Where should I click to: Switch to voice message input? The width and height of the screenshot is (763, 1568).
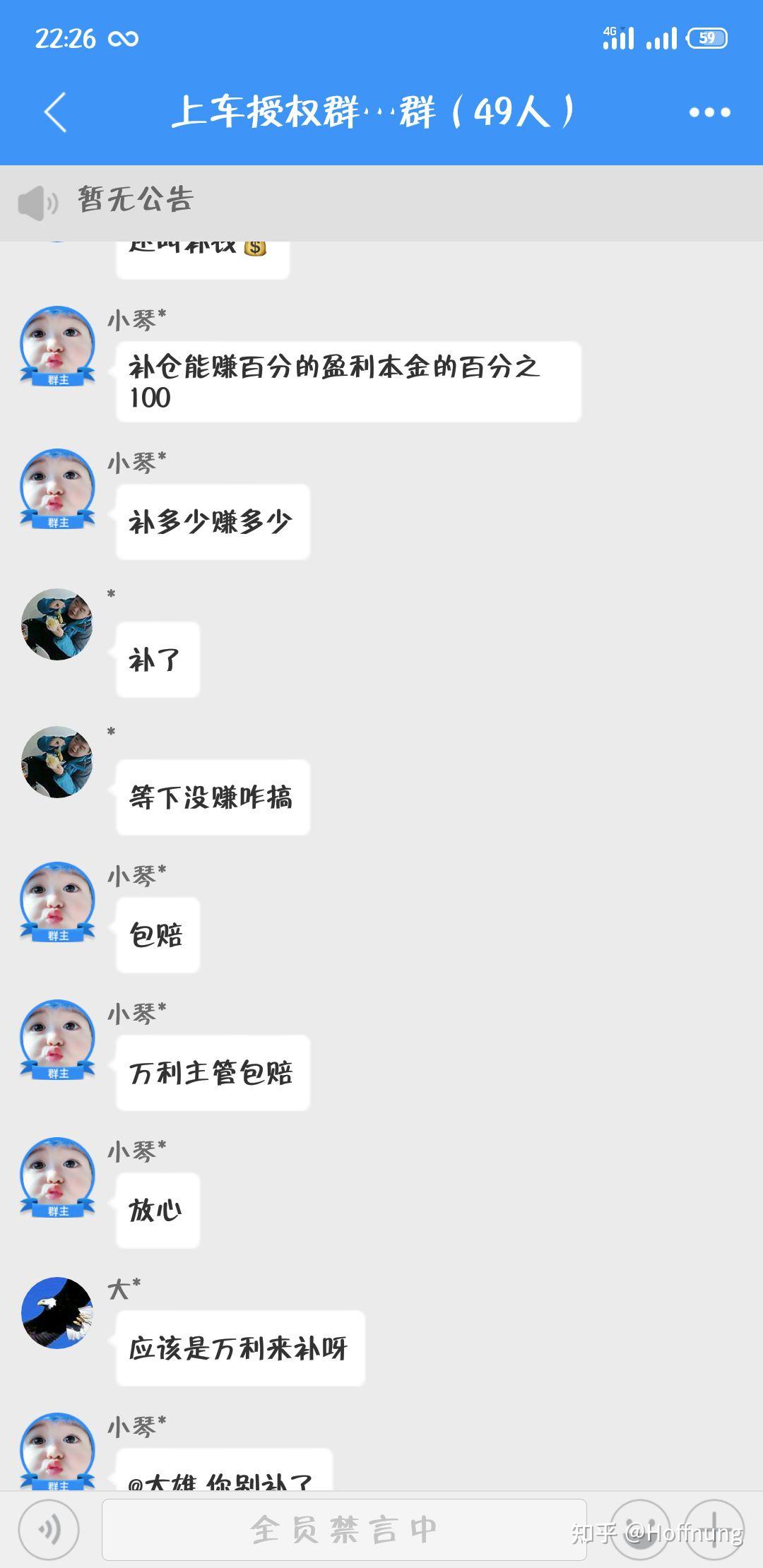point(49,1530)
